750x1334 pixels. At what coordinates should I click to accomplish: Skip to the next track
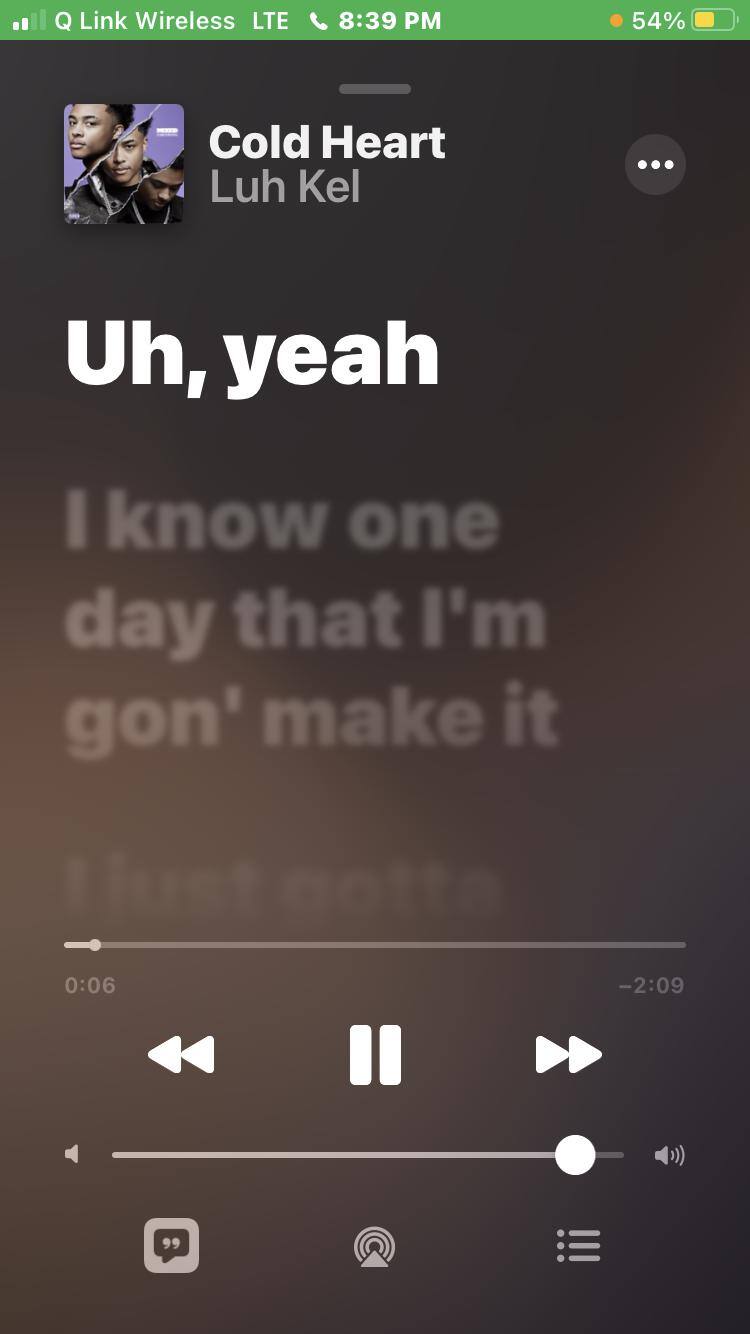[x=568, y=1054]
